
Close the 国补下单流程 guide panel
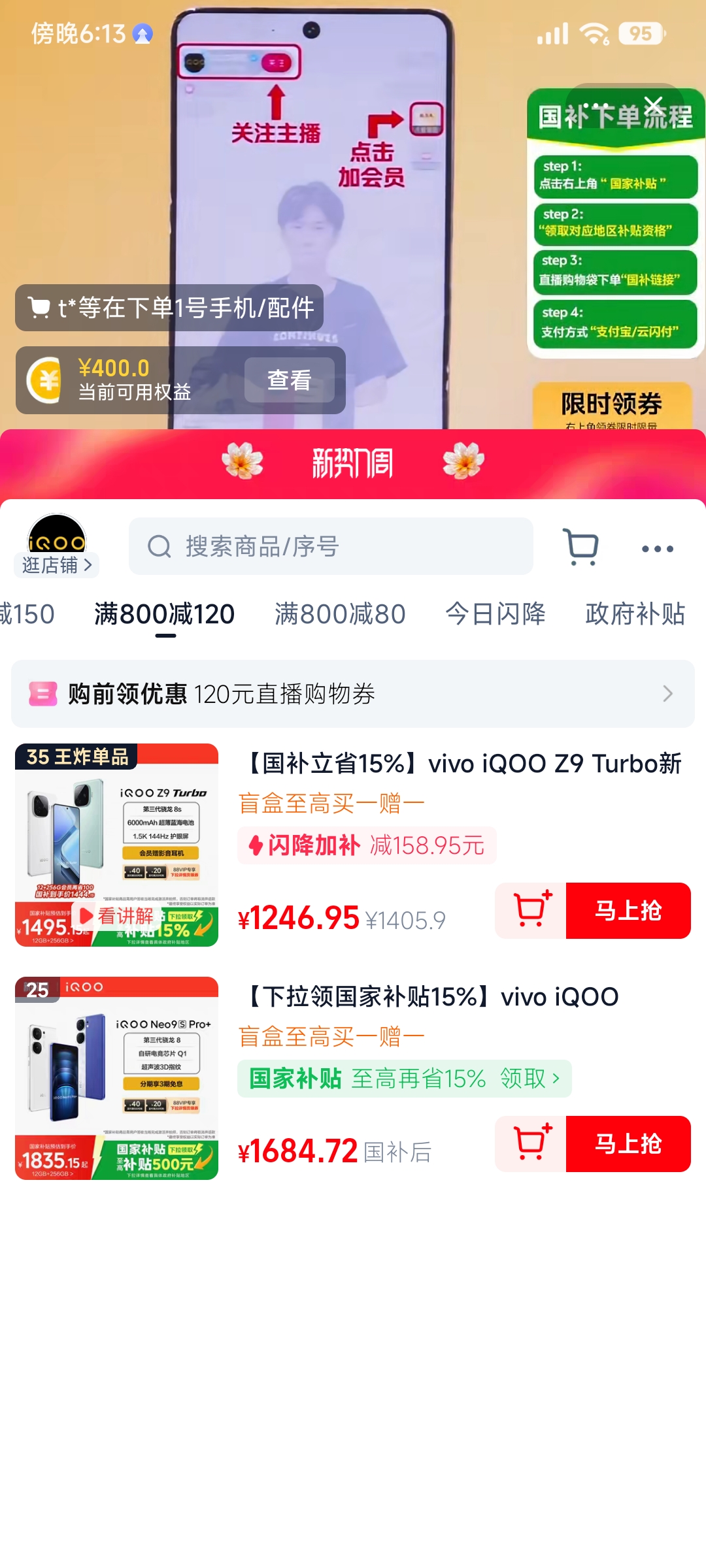coord(654,106)
